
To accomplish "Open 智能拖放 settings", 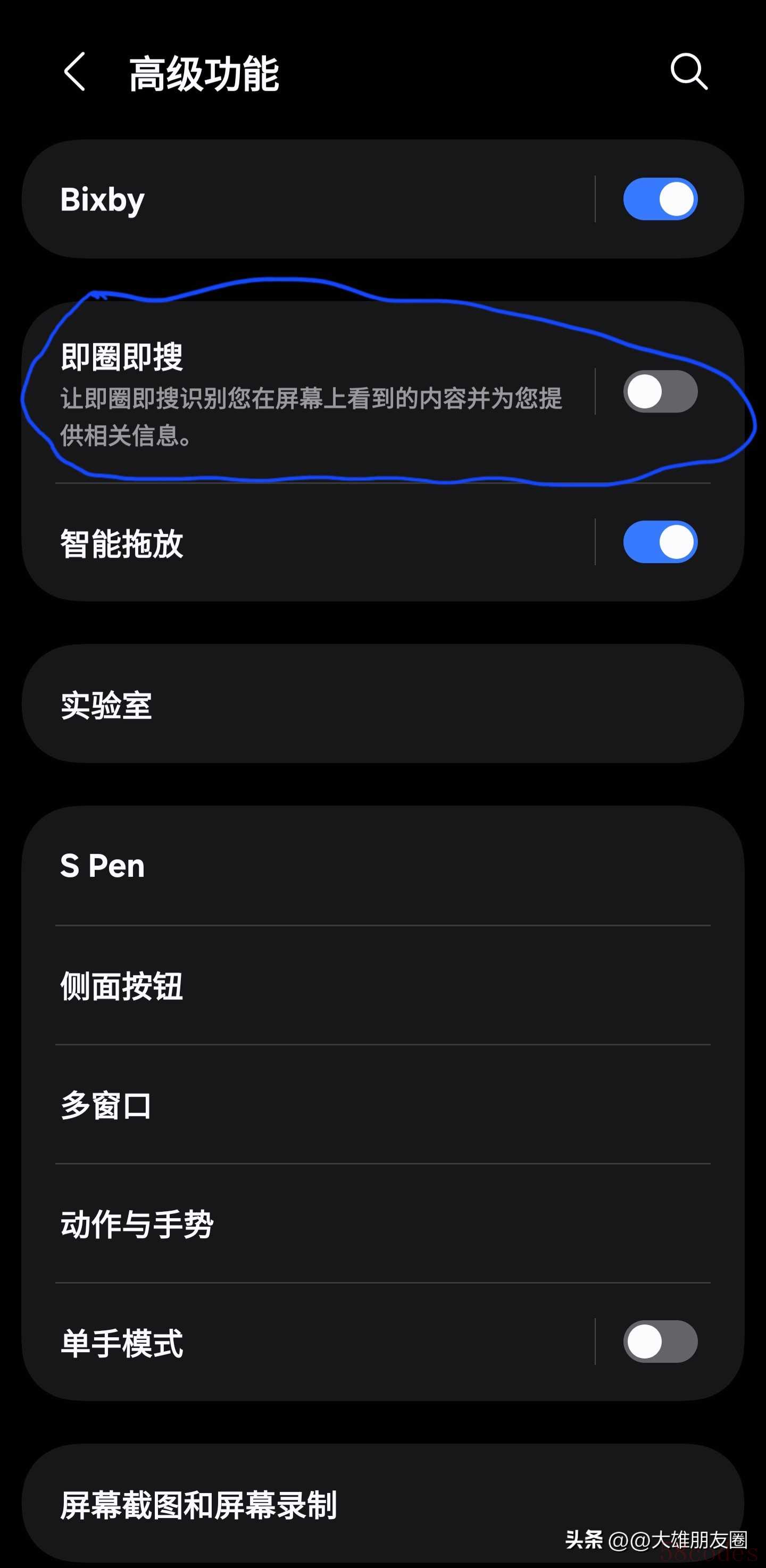I will click(x=304, y=542).
